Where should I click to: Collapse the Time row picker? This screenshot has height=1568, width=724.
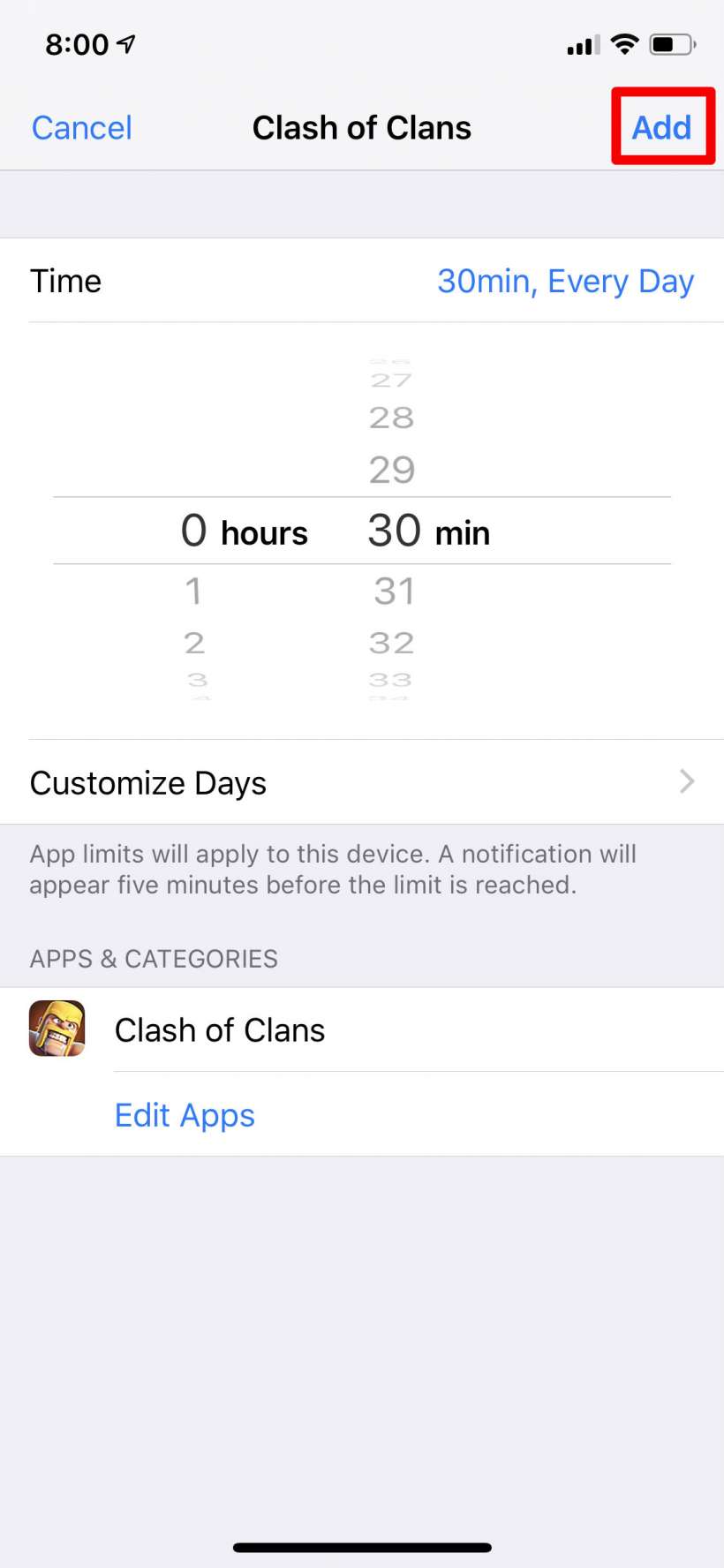pyautogui.click(x=362, y=281)
